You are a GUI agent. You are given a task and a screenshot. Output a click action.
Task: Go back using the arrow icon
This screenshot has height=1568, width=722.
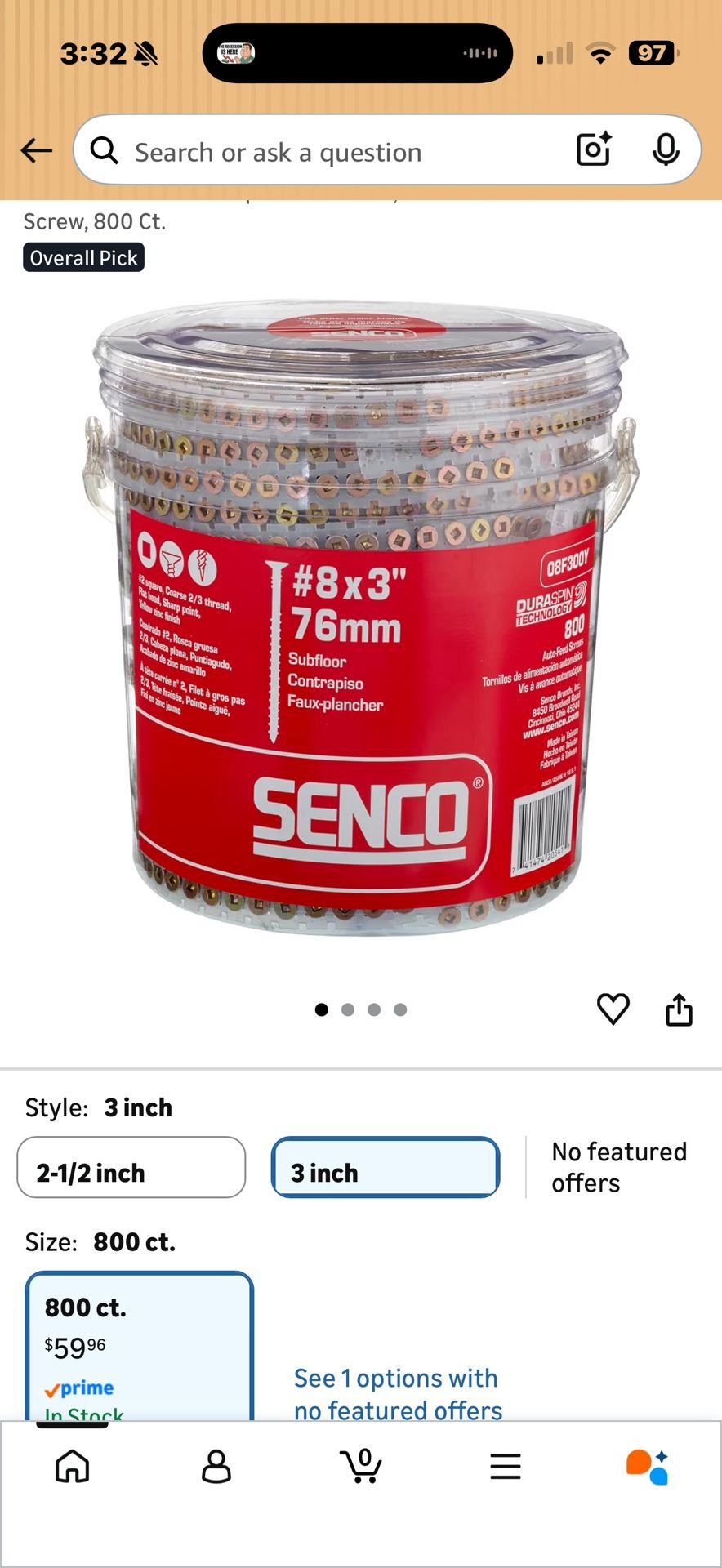point(37,150)
